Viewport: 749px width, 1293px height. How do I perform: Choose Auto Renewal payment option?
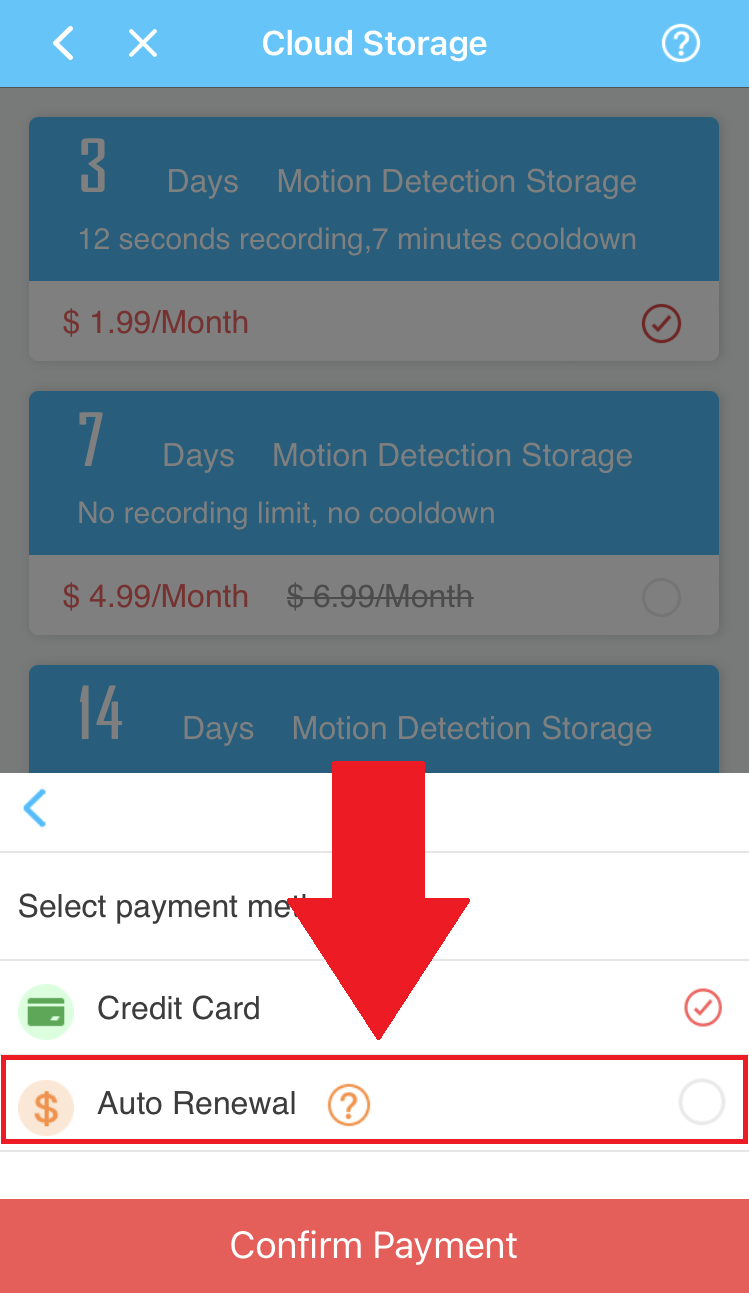coord(374,1104)
